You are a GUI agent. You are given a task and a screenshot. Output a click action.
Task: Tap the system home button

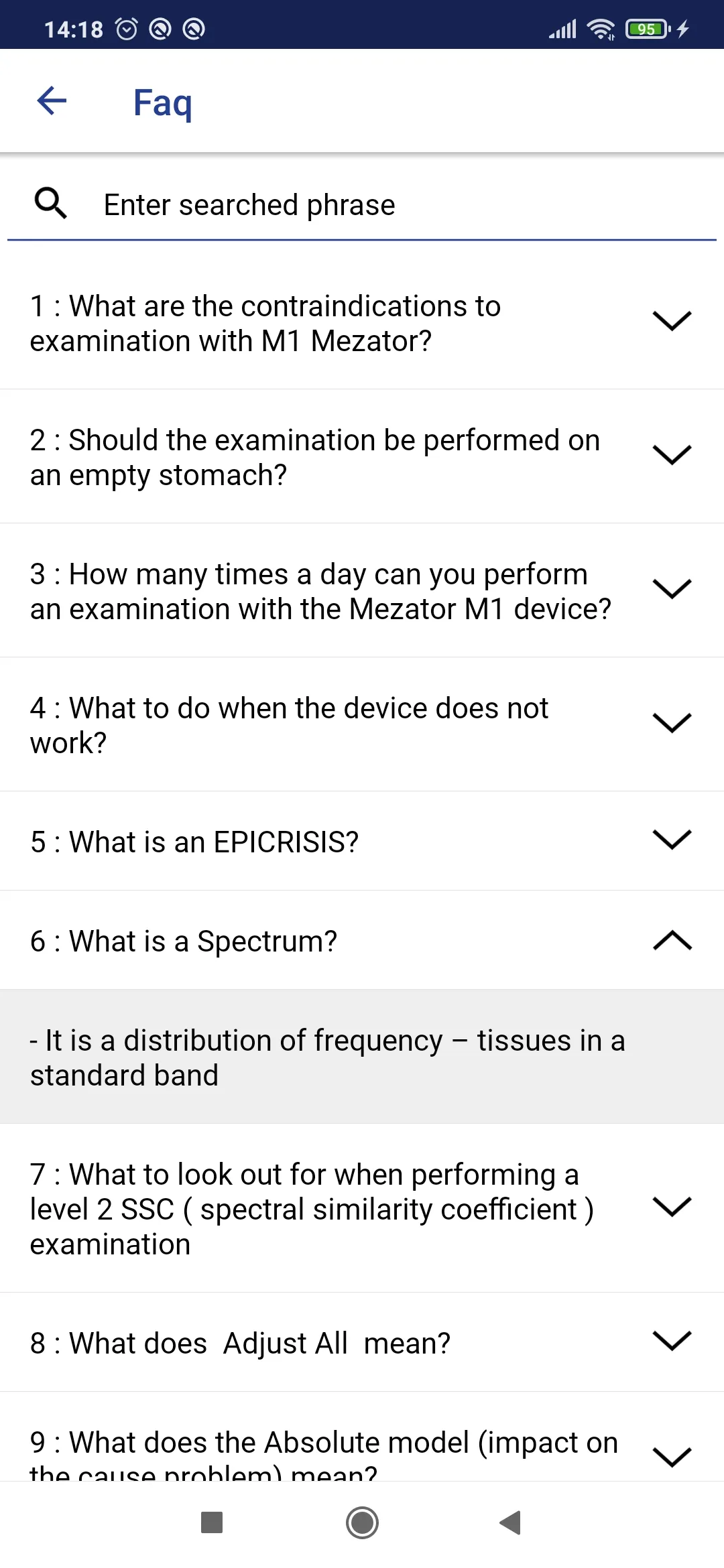(x=362, y=1523)
